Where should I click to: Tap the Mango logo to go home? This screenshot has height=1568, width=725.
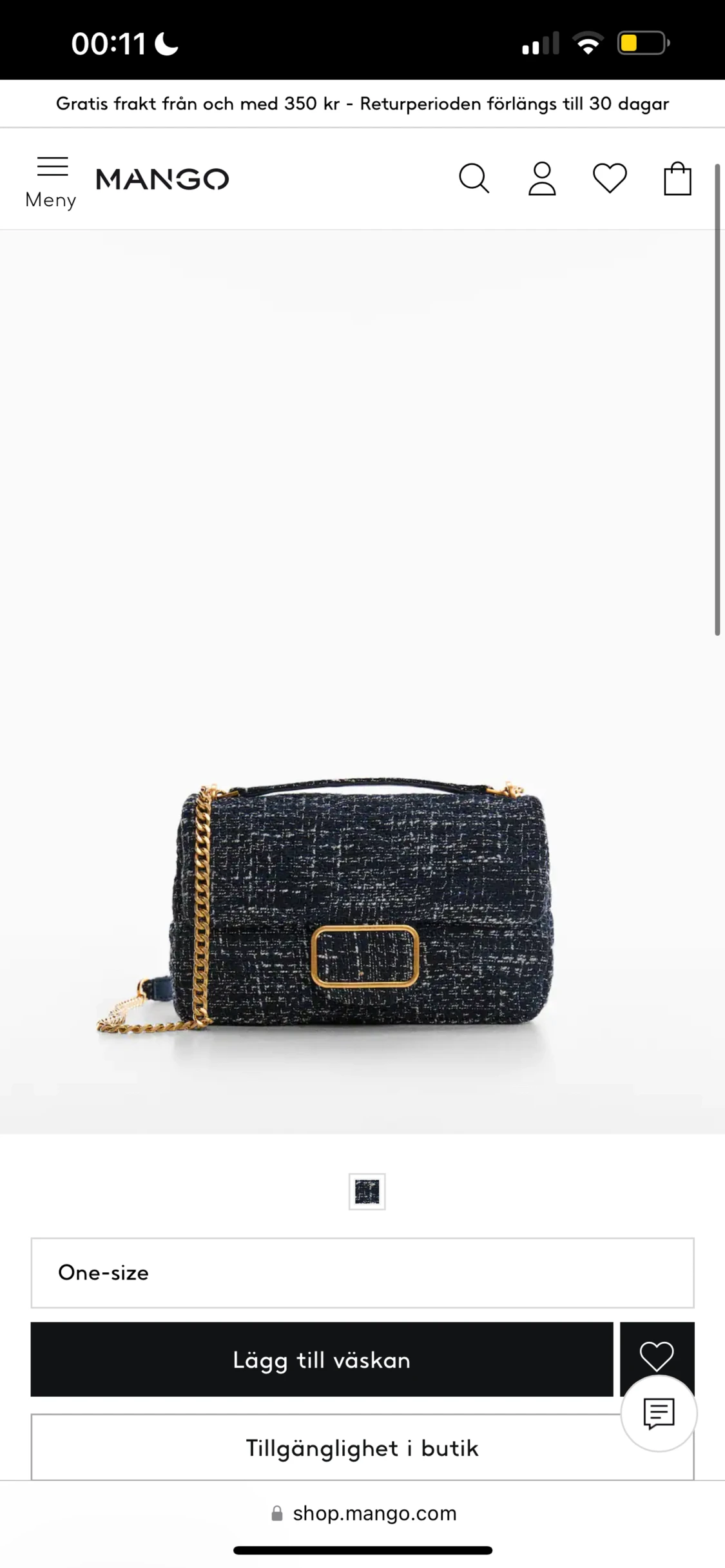point(162,179)
